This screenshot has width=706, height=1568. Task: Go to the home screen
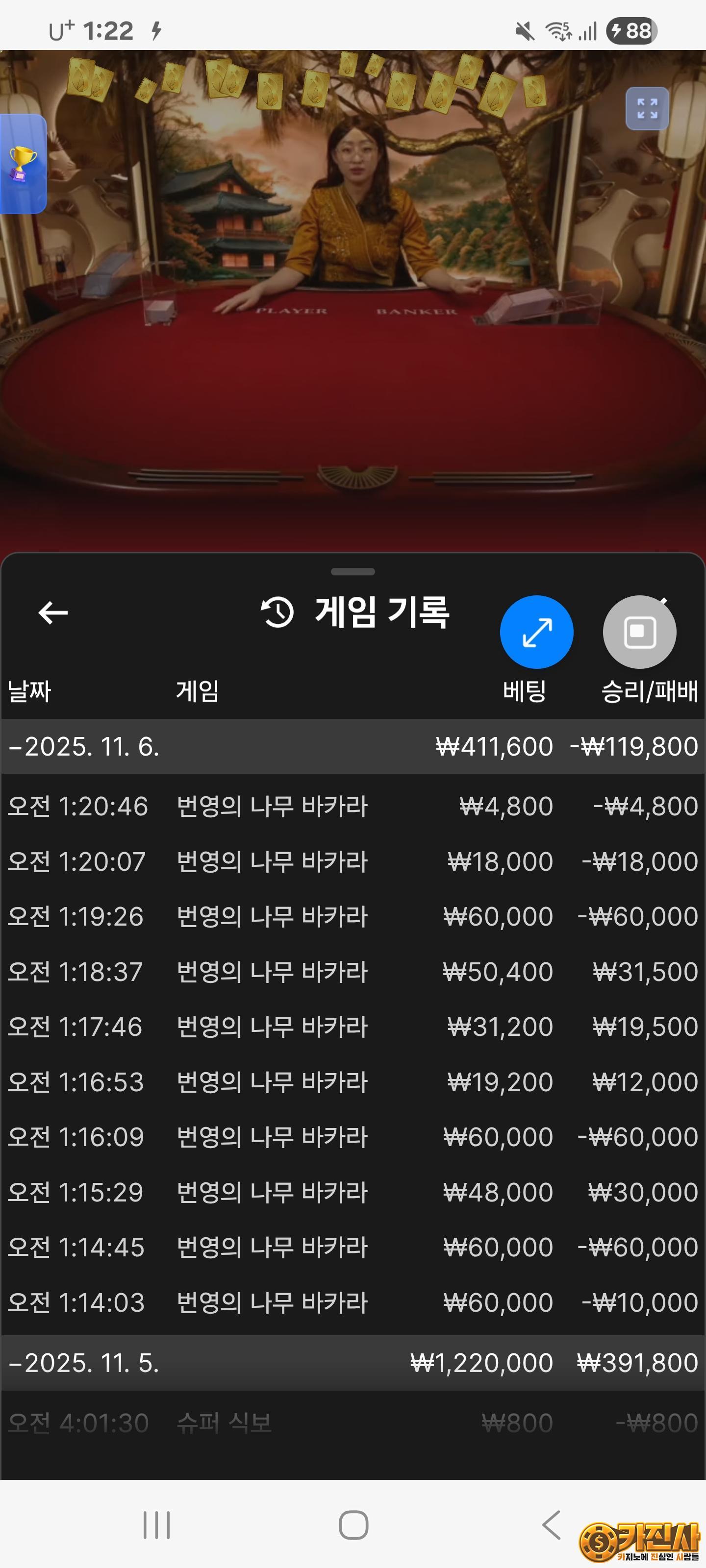[353, 1525]
